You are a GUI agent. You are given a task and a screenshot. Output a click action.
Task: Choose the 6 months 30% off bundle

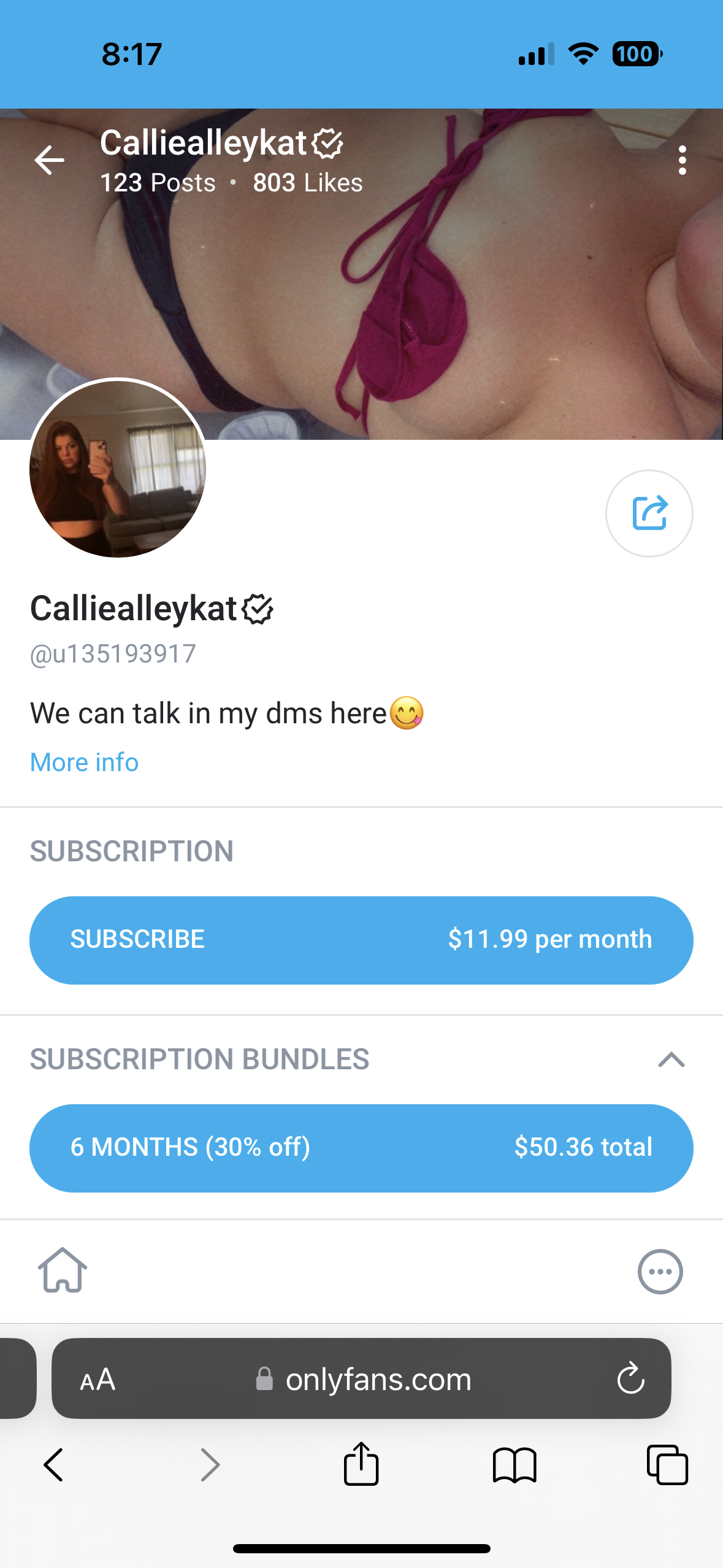click(361, 1148)
